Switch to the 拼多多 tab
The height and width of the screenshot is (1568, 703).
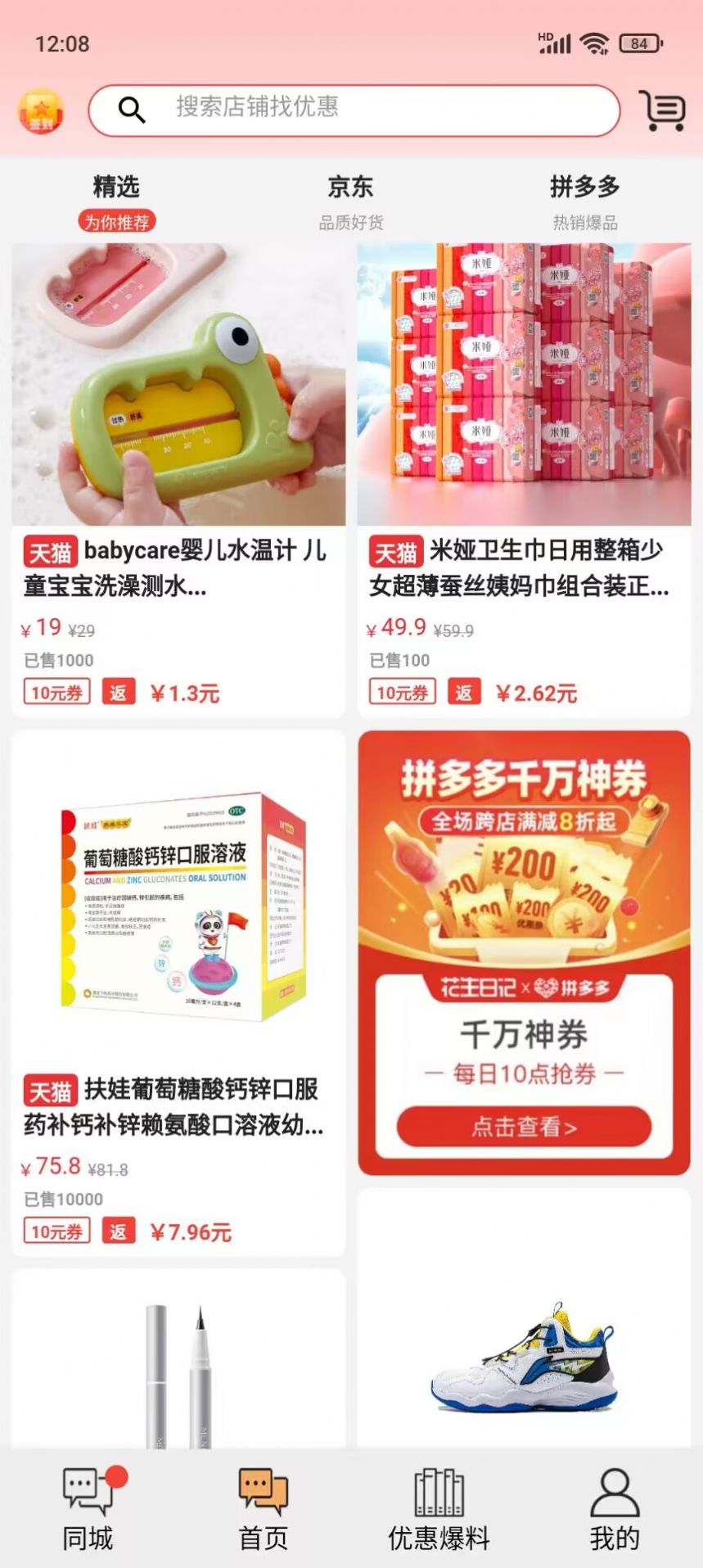(586, 188)
